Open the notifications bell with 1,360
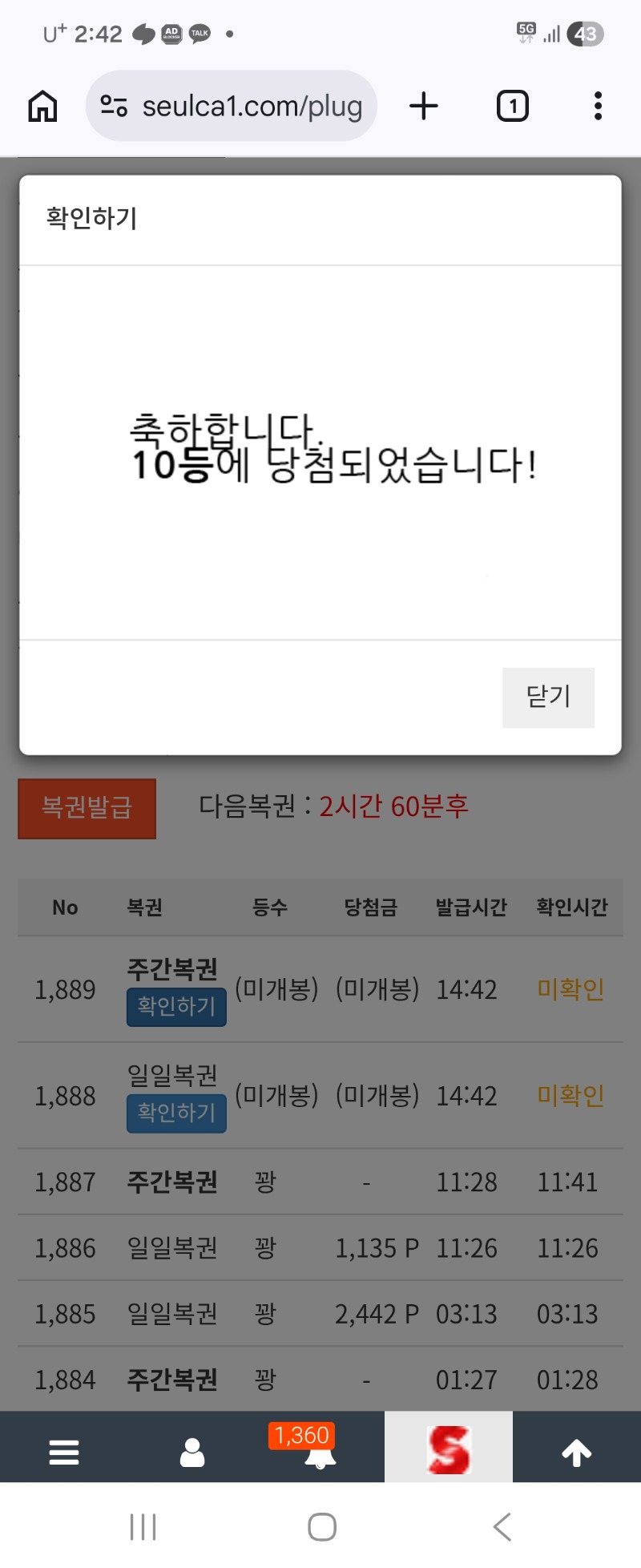Viewport: 641px width, 1568px height. pyautogui.click(x=320, y=1452)
